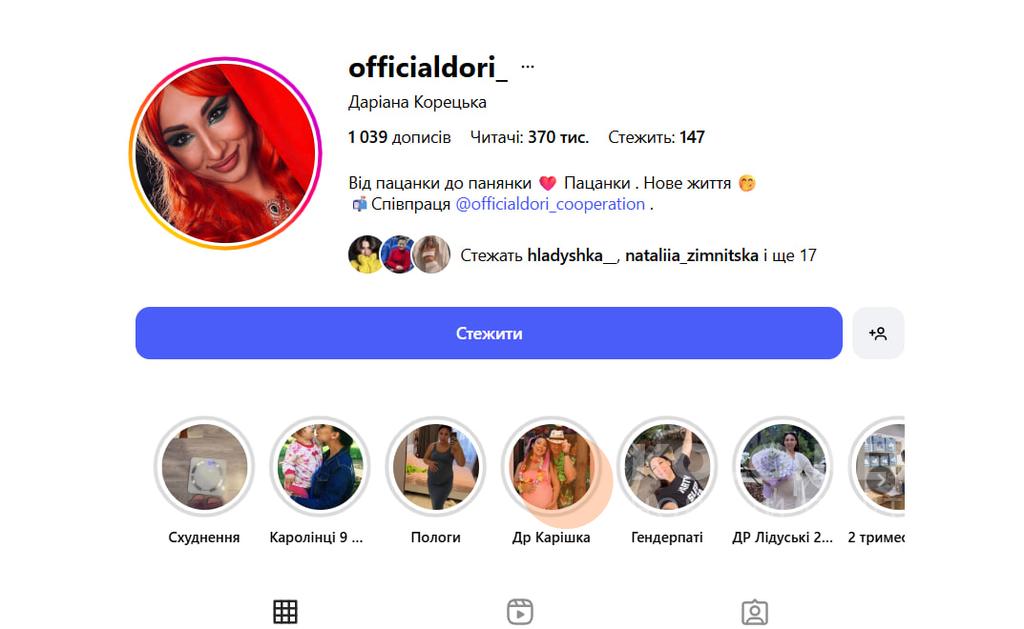
Task: Show next highlights with the arrow
Action: (880, 478)
